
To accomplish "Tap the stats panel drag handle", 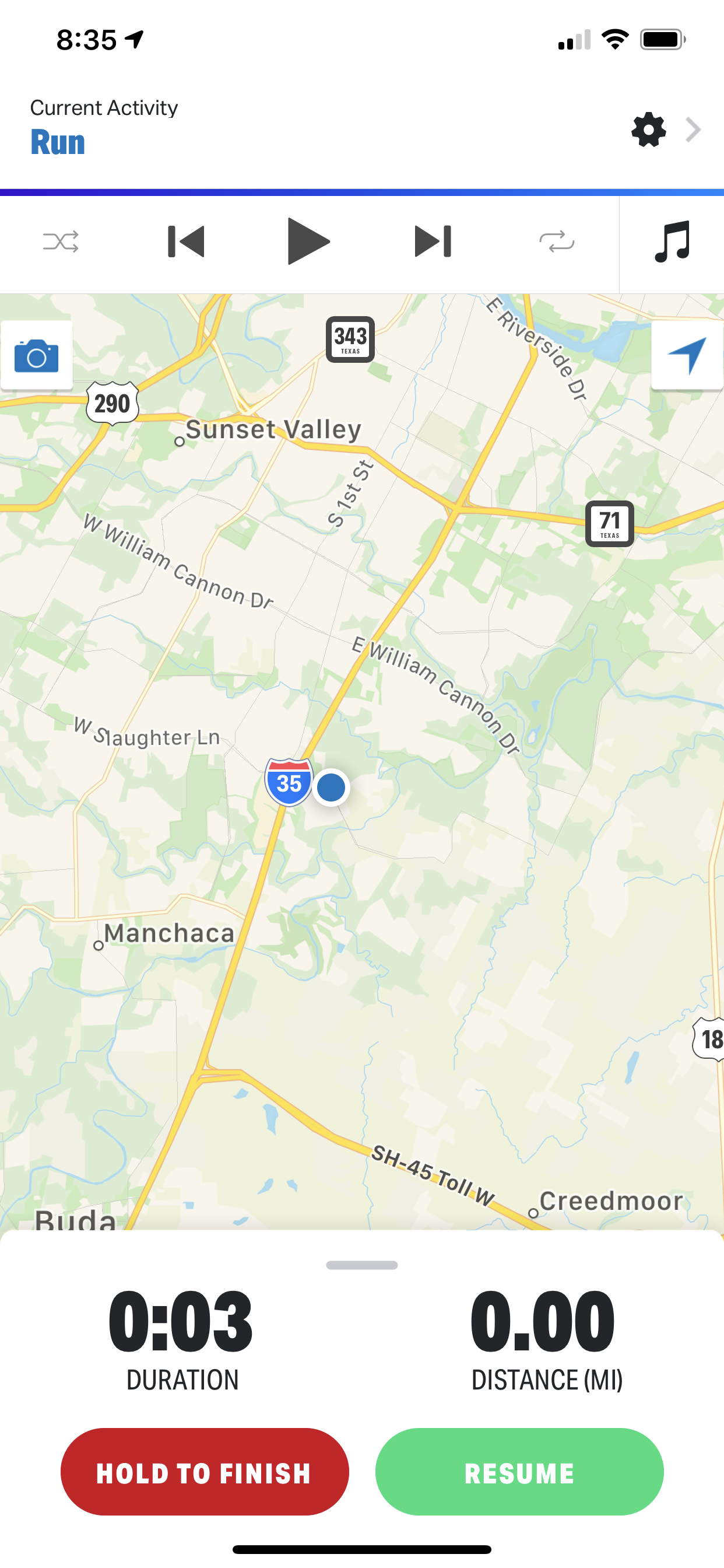I will (x=361, y=1265).
